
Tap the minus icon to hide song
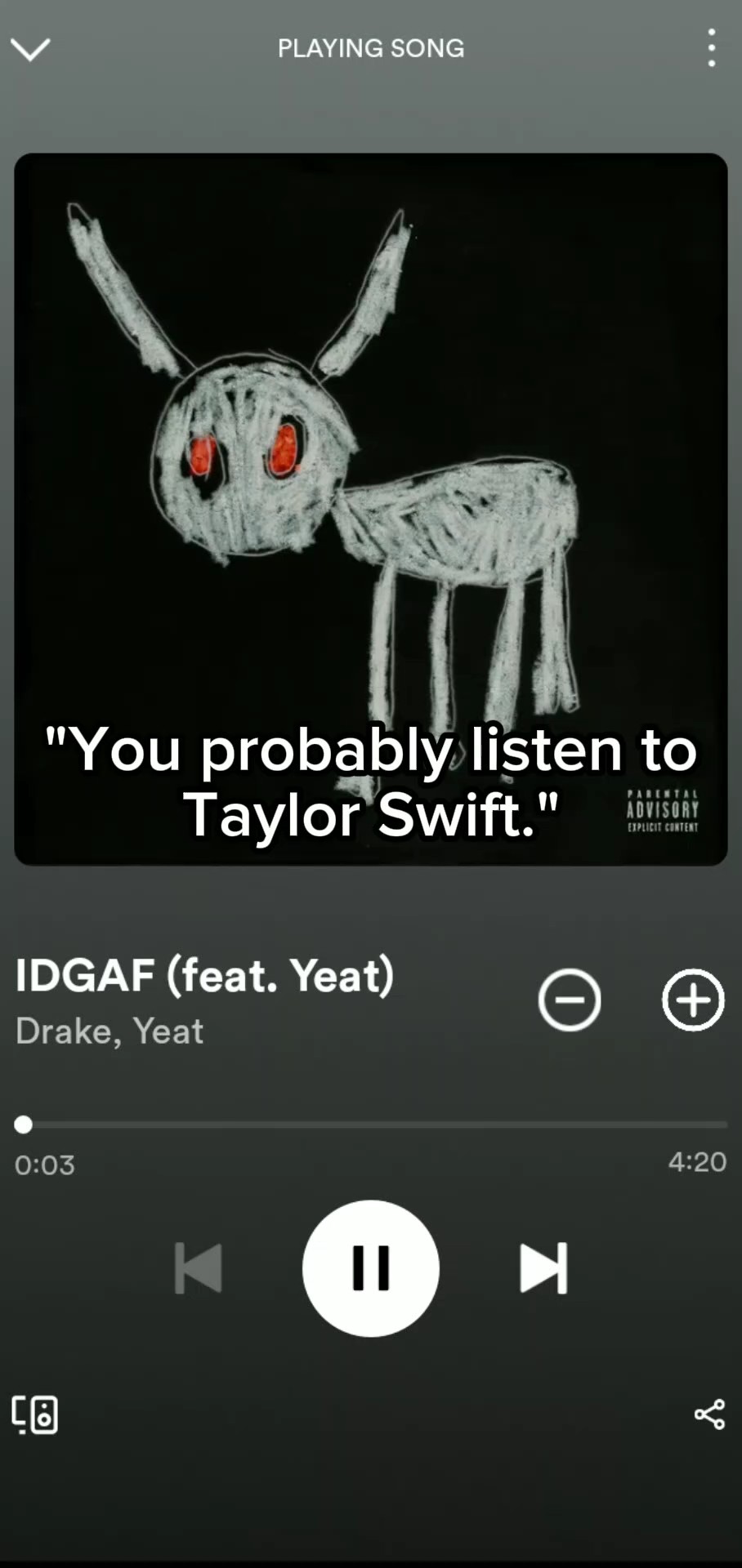pyautogui.click(x=570, y=1000)
